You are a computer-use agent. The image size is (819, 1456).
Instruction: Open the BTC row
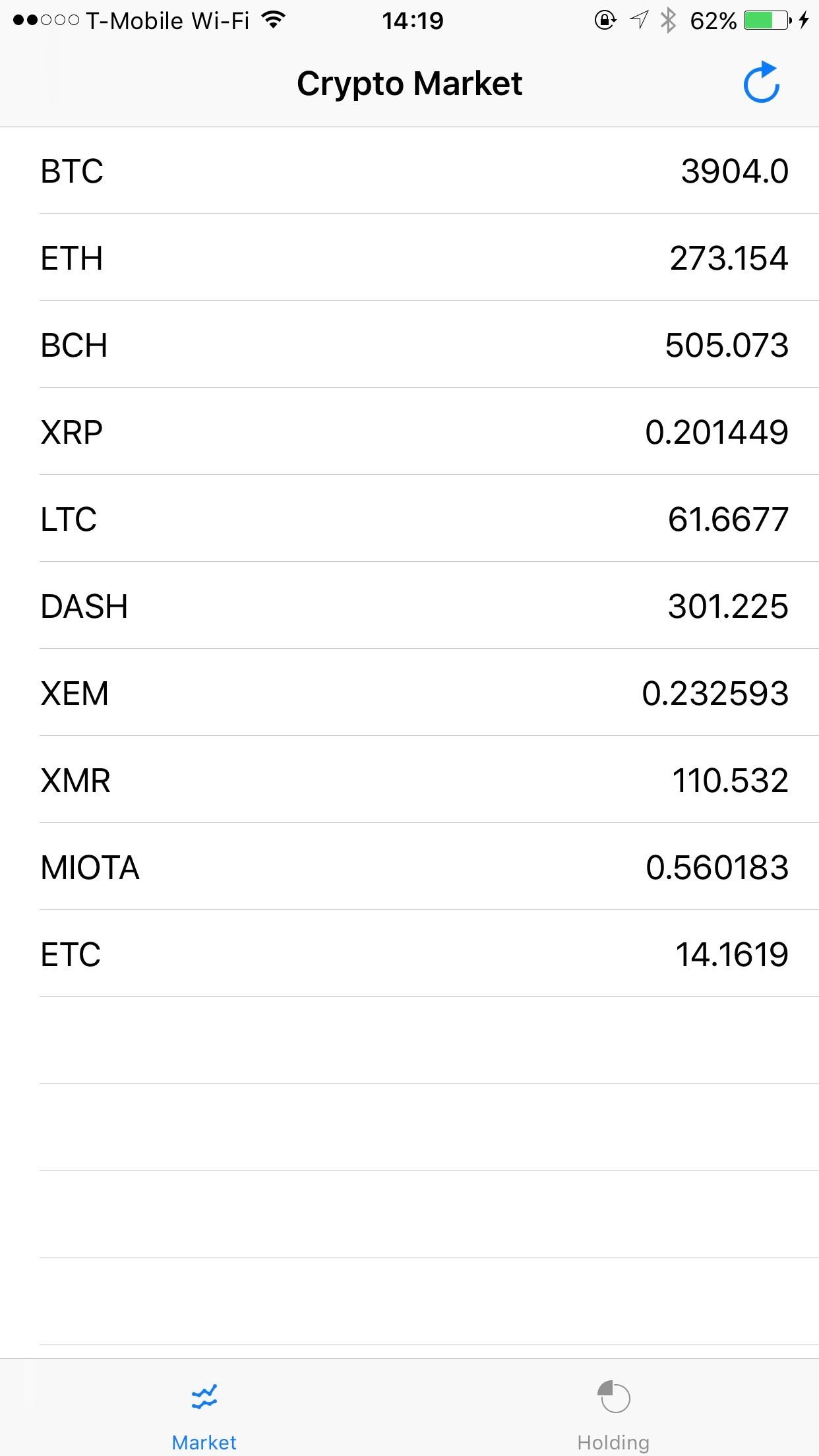[x=409, y=171]
